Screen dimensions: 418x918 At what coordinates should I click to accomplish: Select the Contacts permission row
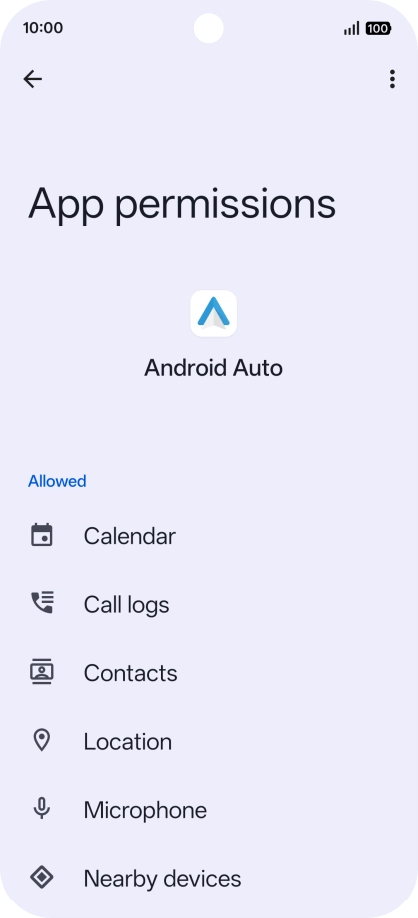tap(209, 673)
